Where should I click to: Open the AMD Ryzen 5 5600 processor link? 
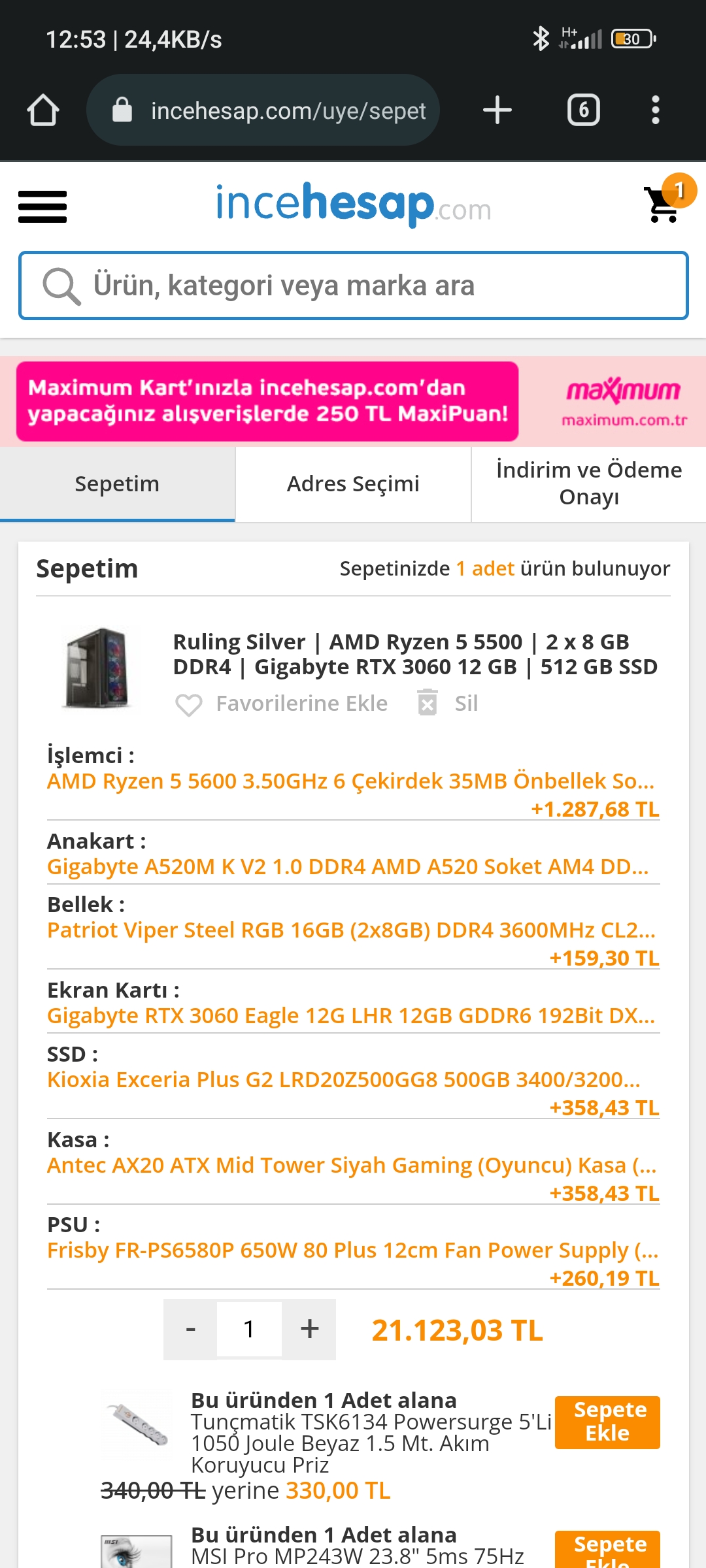click(x=350, y=781)
